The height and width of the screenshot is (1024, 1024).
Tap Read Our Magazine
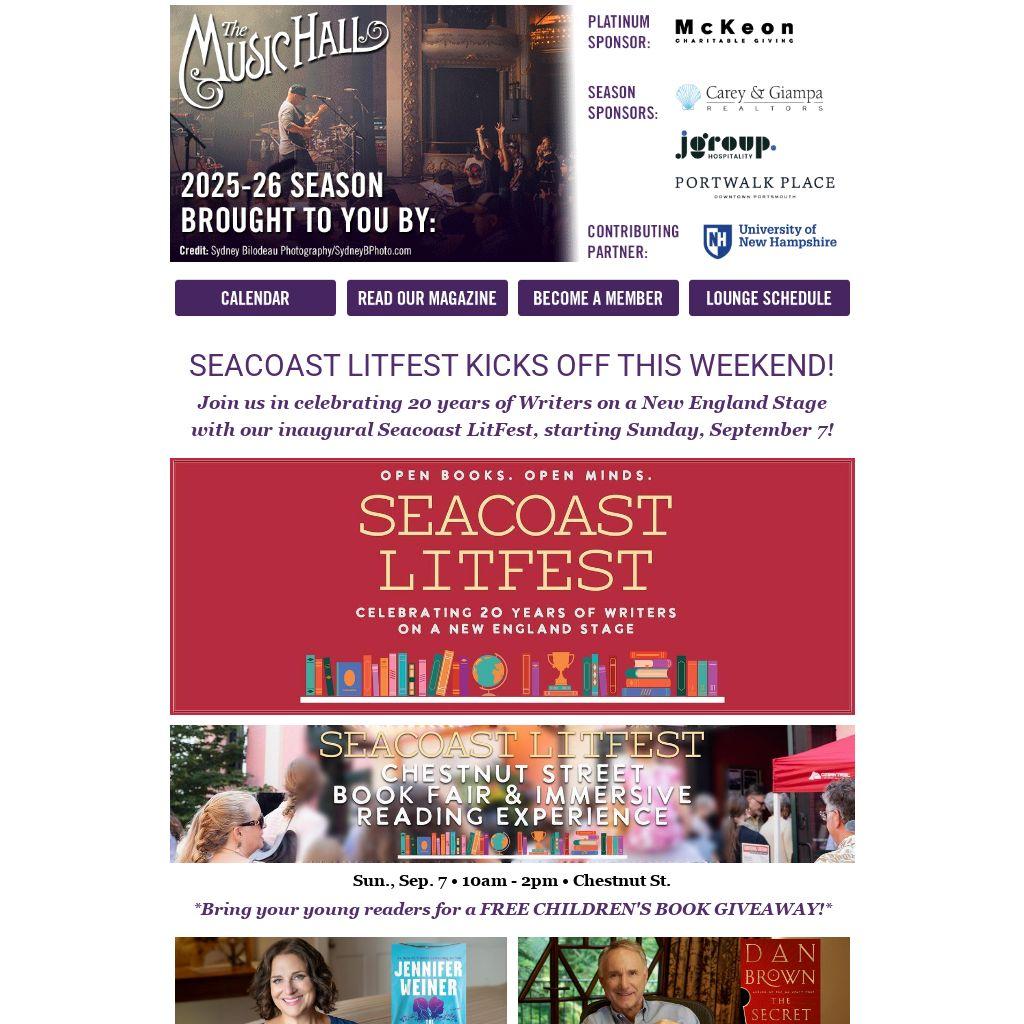coord(427,298)
